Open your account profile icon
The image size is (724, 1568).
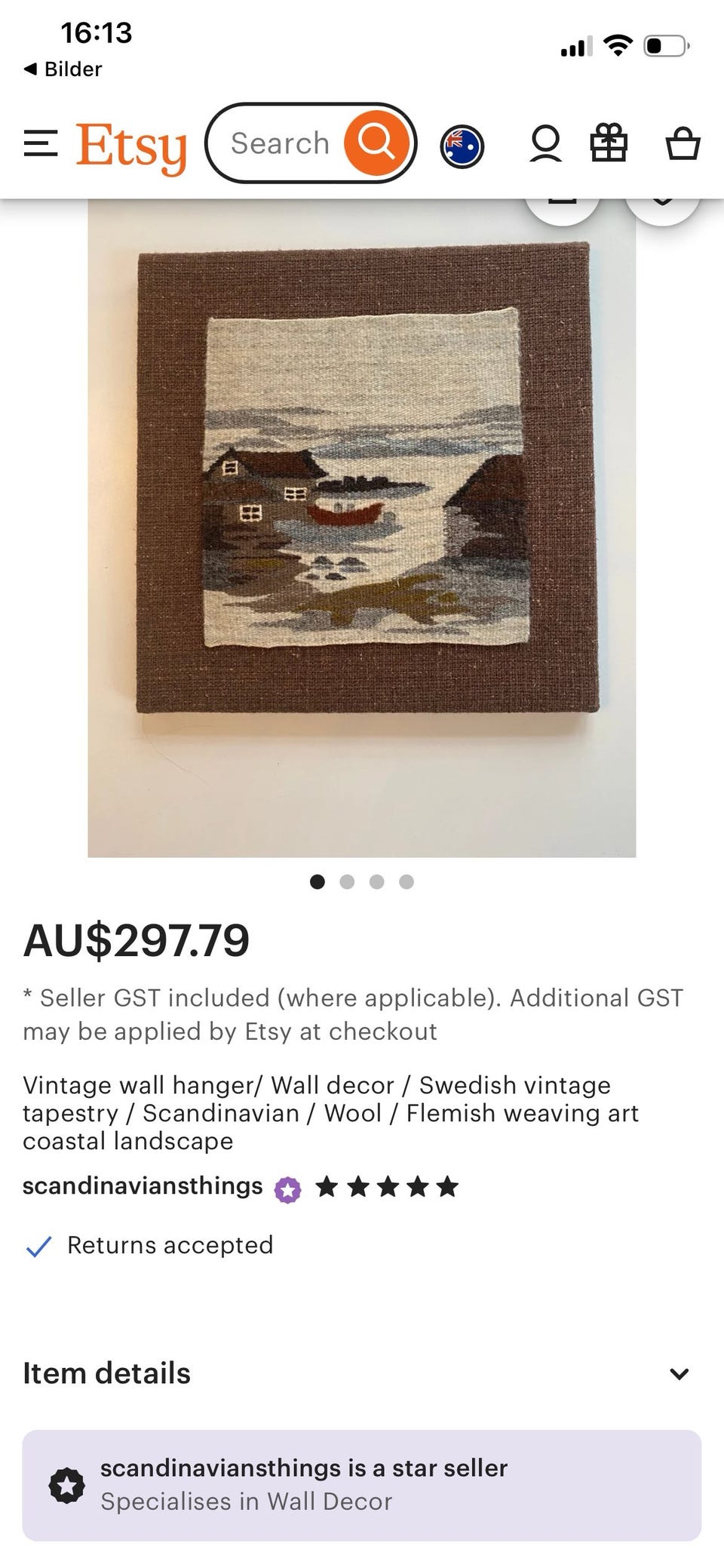coord(546,143)
